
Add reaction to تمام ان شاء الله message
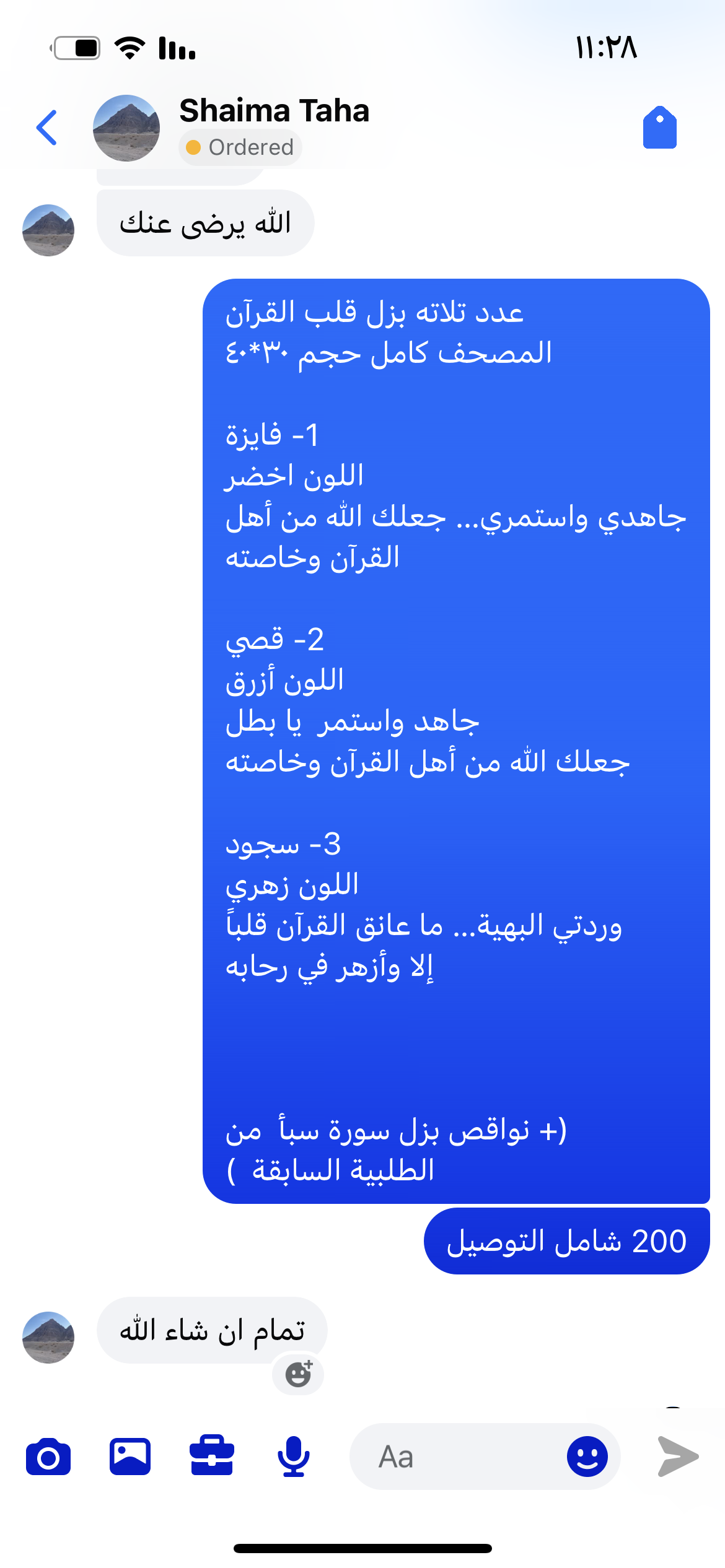click(299, 1375)
